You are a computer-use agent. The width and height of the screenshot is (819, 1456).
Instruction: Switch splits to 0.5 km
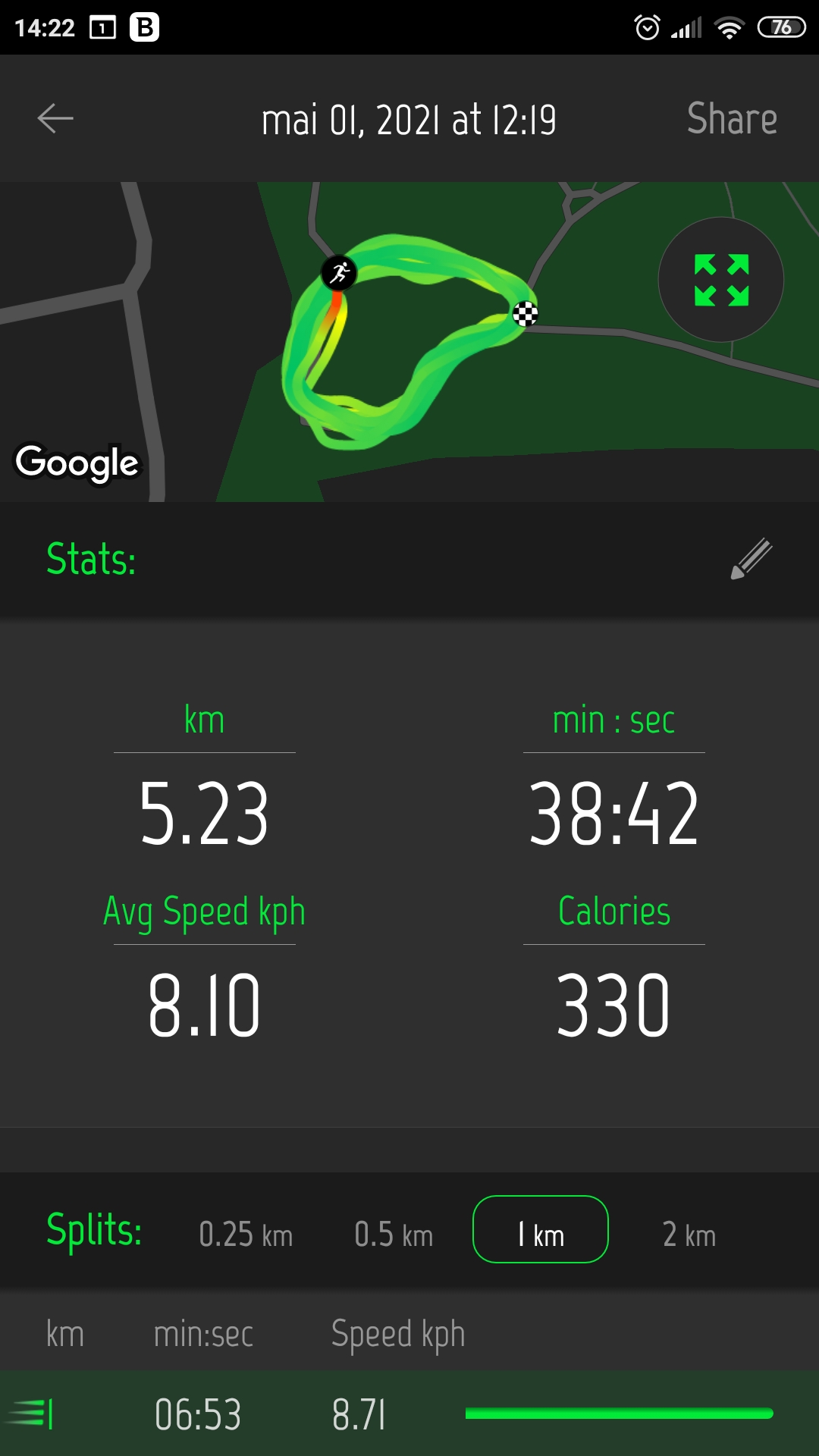coord(393,1235)
